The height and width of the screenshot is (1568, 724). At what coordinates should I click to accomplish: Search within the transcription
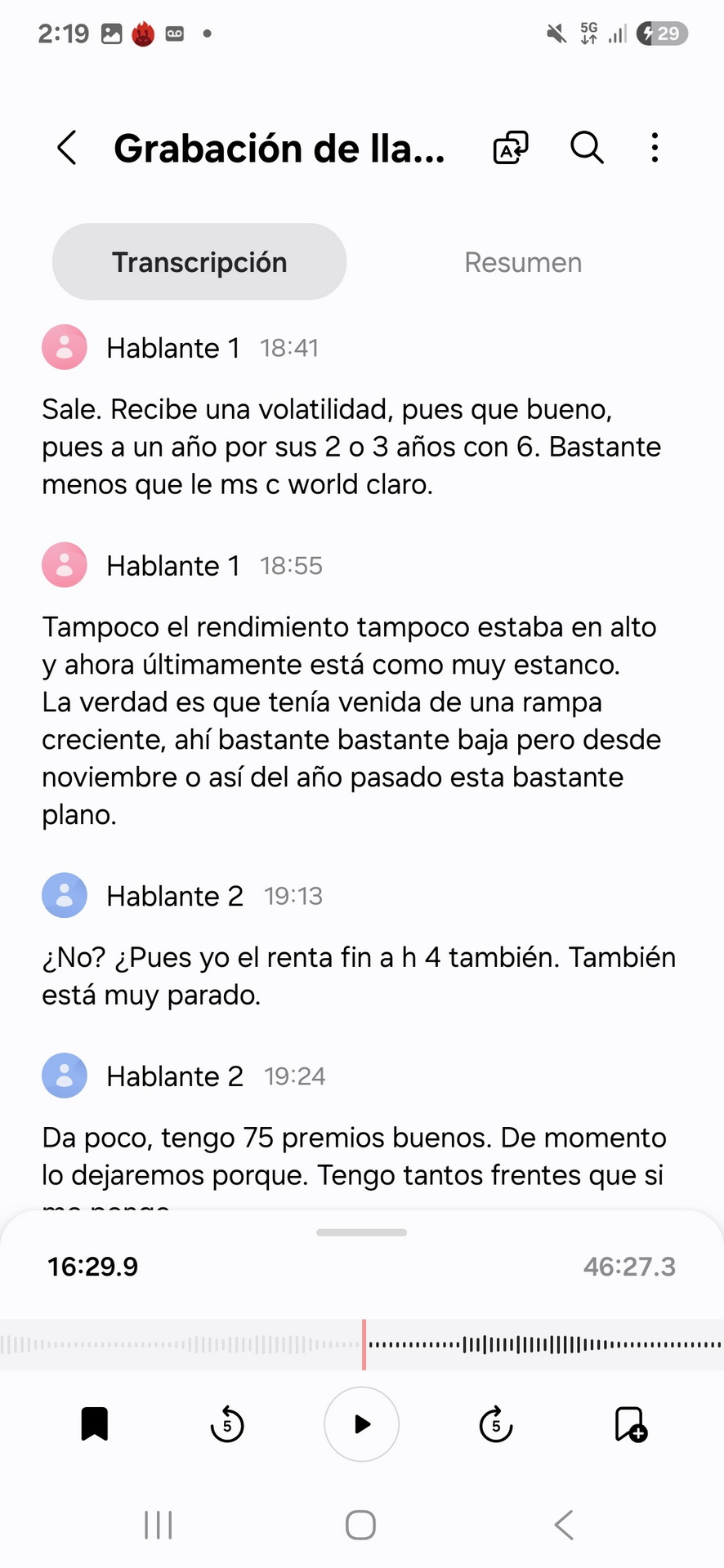587,148
